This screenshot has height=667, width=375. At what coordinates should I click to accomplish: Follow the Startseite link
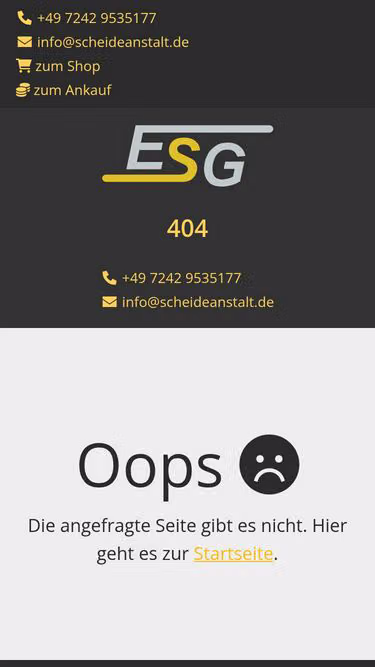(233, 554)
